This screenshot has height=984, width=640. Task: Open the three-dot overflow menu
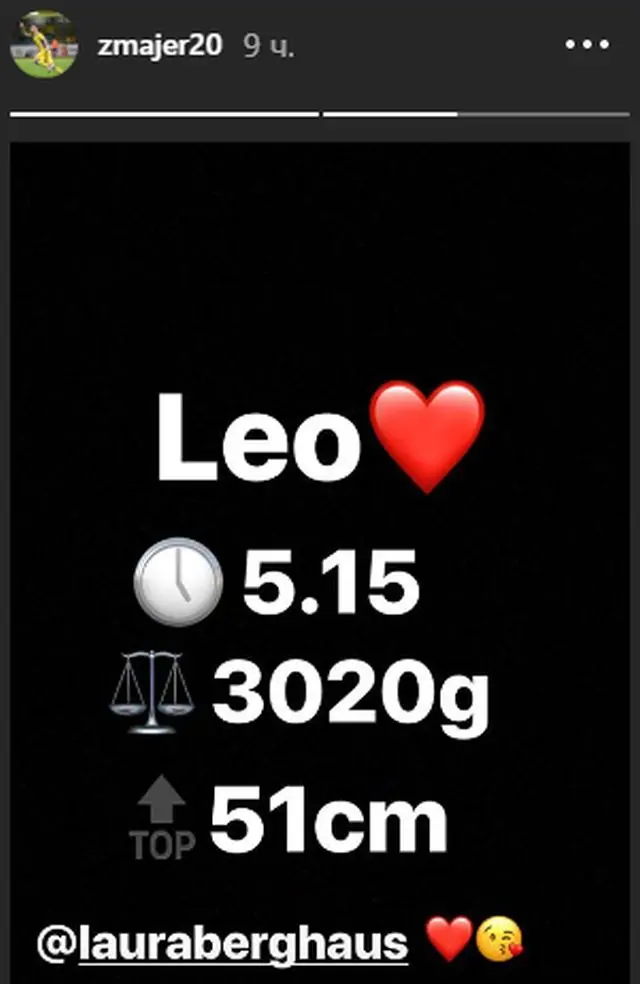[586, 46]
